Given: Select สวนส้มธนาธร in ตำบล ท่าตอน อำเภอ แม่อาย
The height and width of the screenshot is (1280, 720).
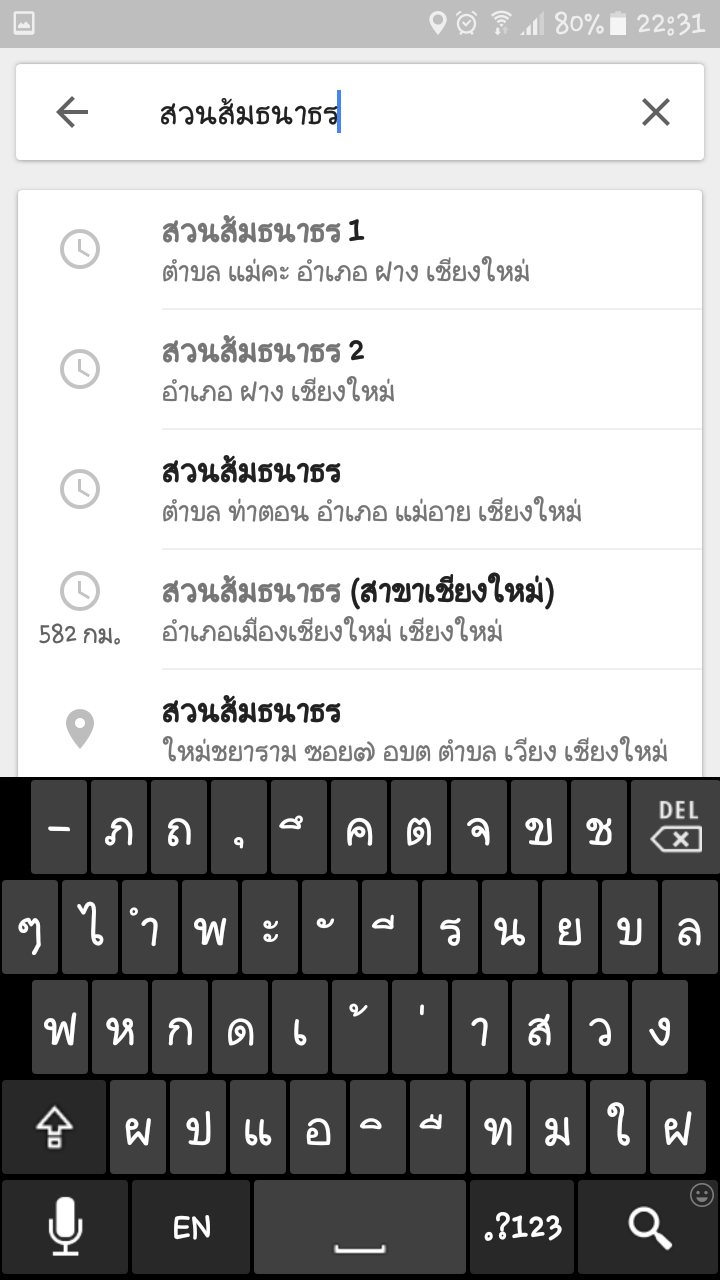Looking at the screenshot, I should (x=360, y=490).
